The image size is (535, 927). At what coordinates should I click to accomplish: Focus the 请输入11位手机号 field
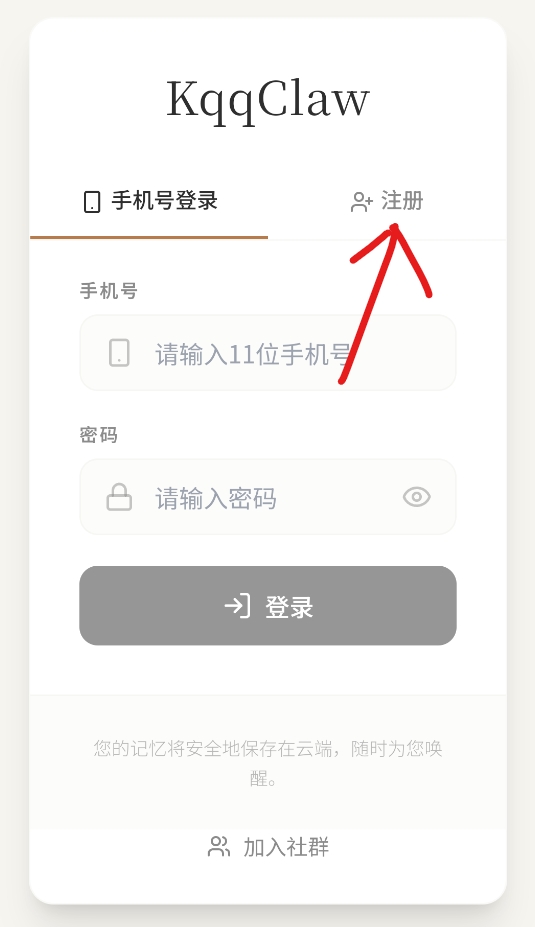[x=268, y=353]
